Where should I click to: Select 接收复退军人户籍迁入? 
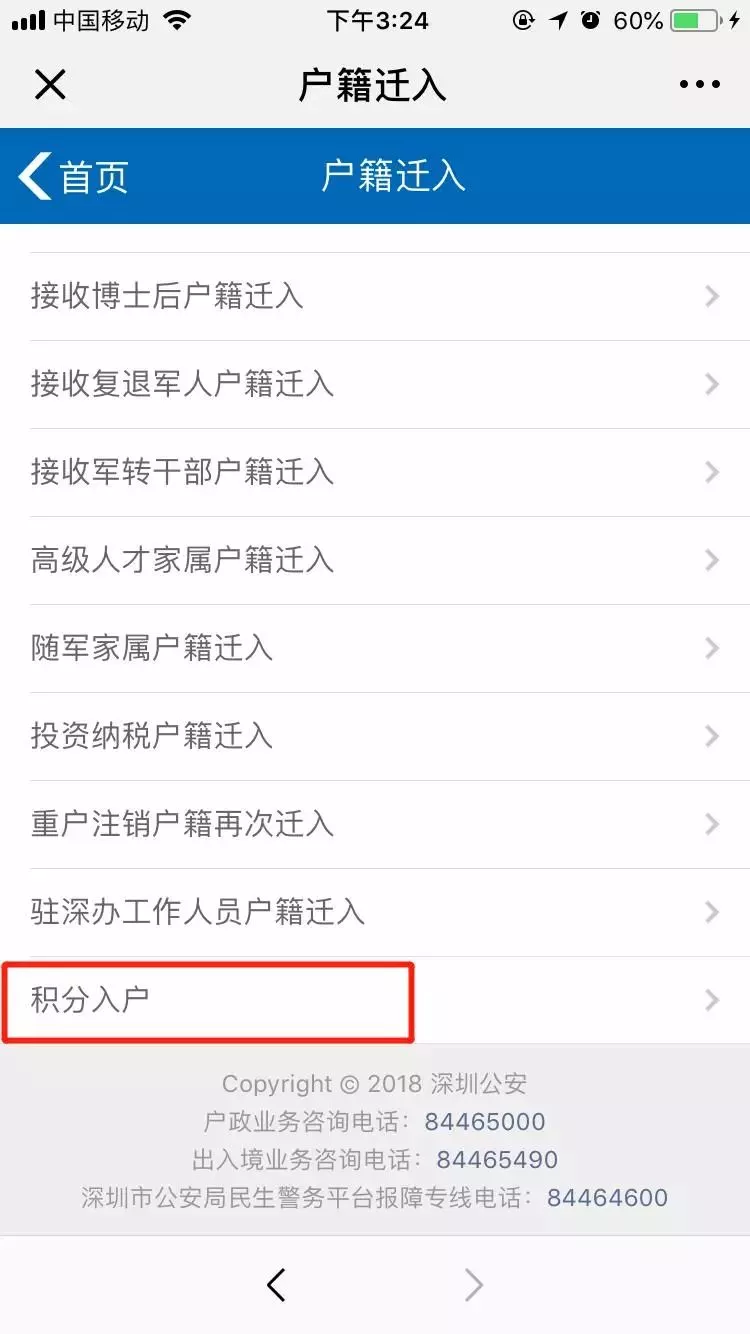click(x=375, y=384)
